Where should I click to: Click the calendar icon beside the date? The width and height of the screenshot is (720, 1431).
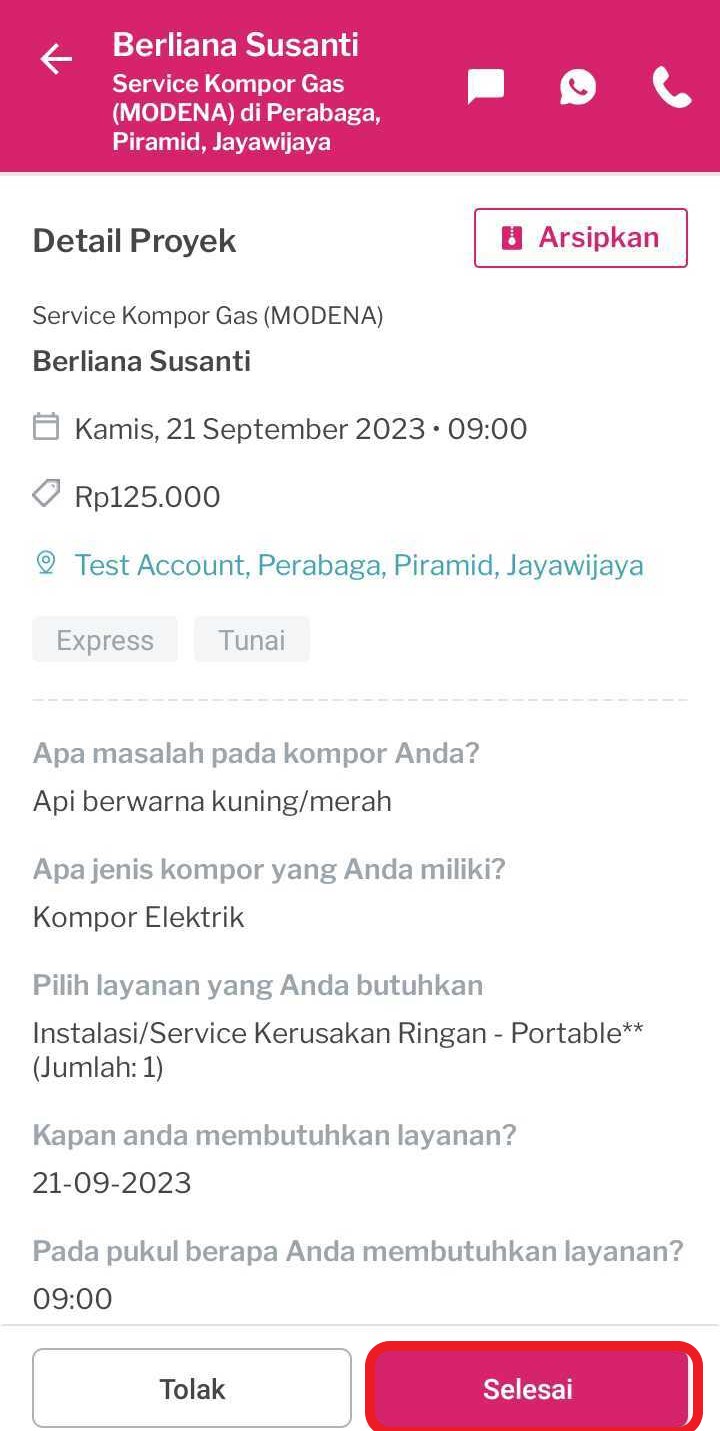[46, 426]
